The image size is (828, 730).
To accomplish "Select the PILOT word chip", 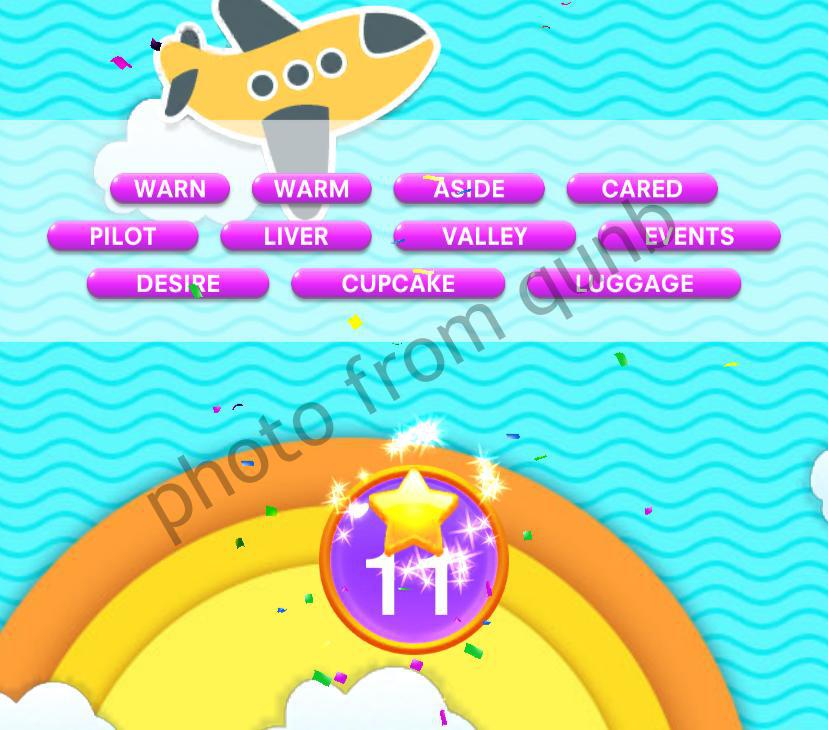I will [123, 237].
